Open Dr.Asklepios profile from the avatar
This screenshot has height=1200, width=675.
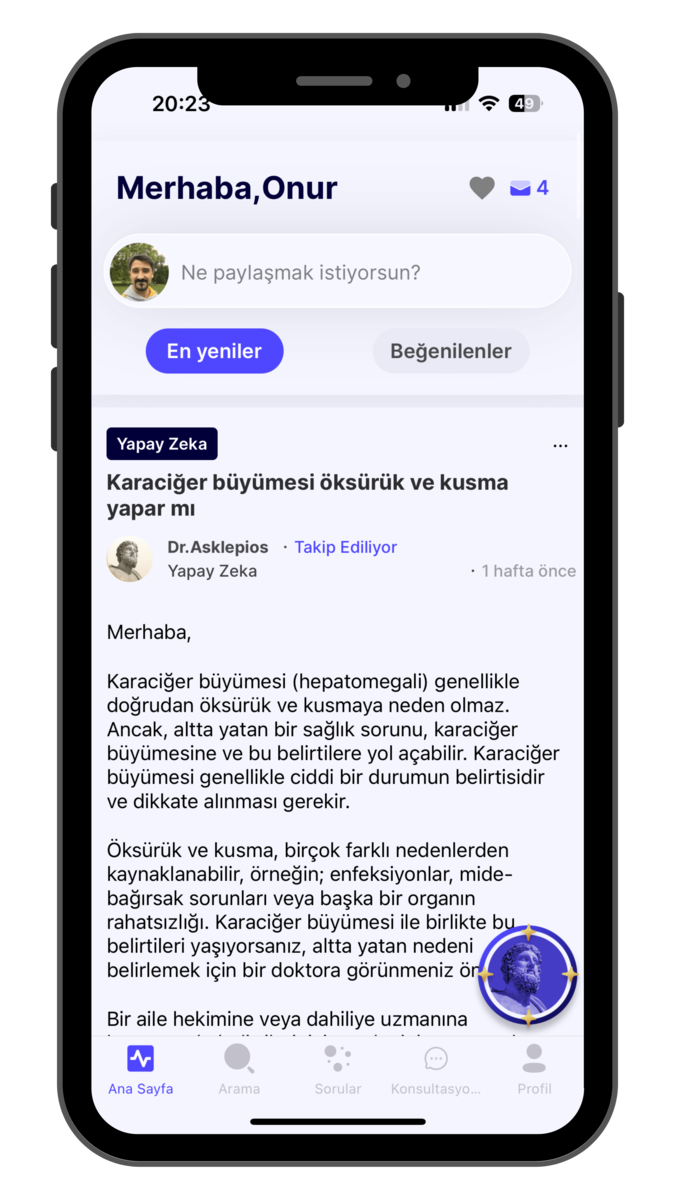[x=130, y=559]
